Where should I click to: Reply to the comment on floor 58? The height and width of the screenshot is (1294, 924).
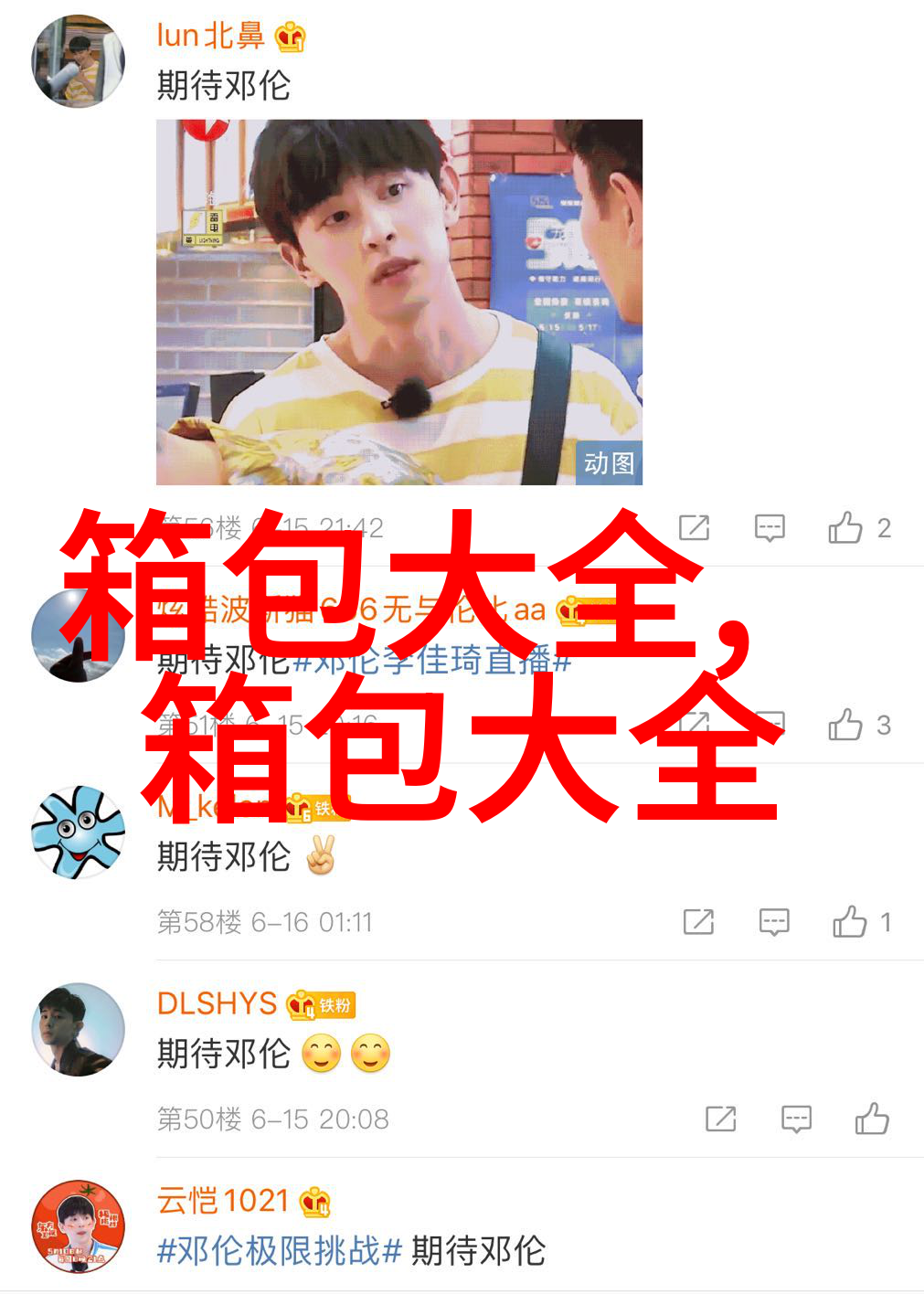click(x=774, y=922)
